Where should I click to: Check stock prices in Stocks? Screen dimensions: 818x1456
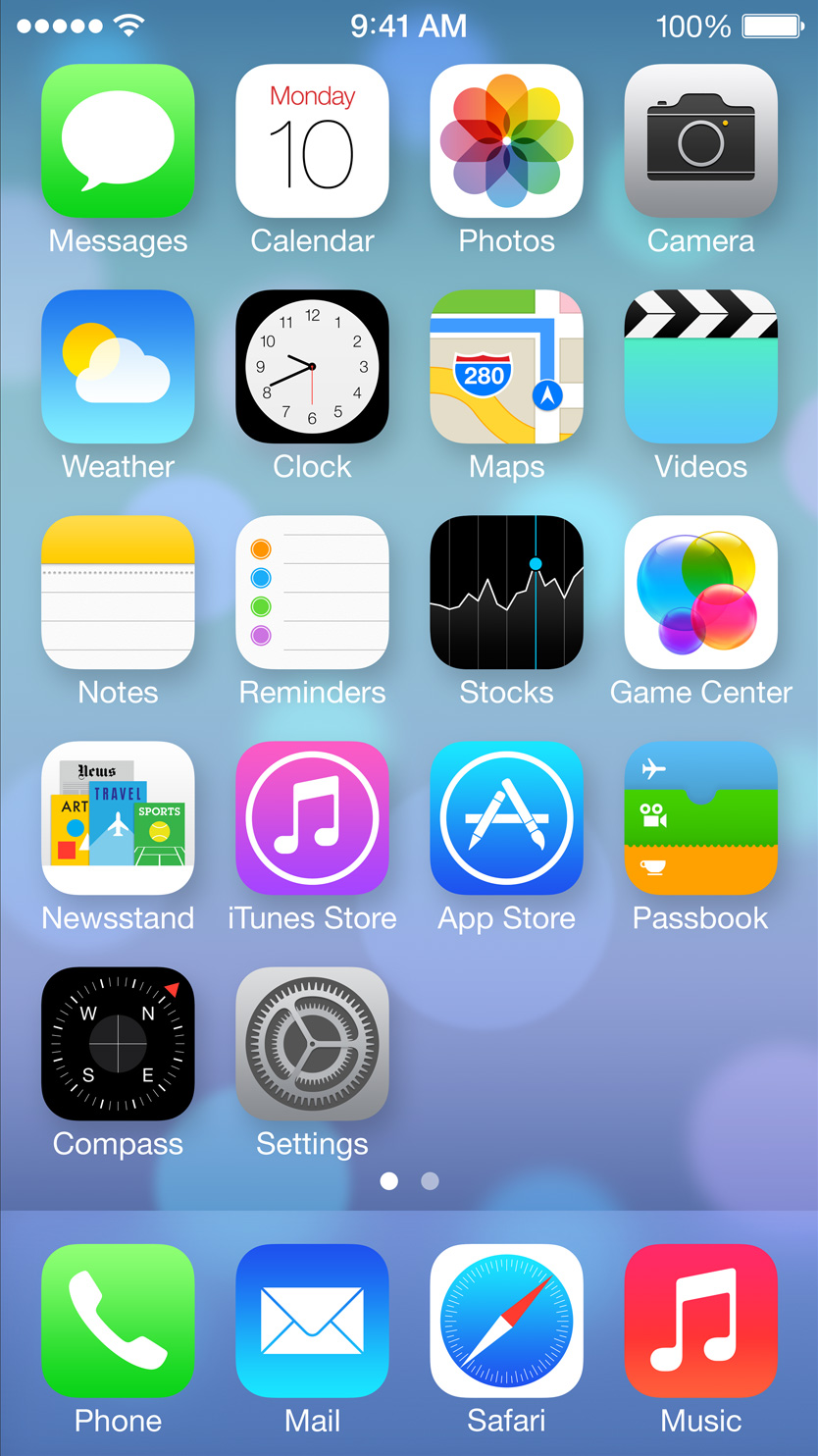[506, 592]
